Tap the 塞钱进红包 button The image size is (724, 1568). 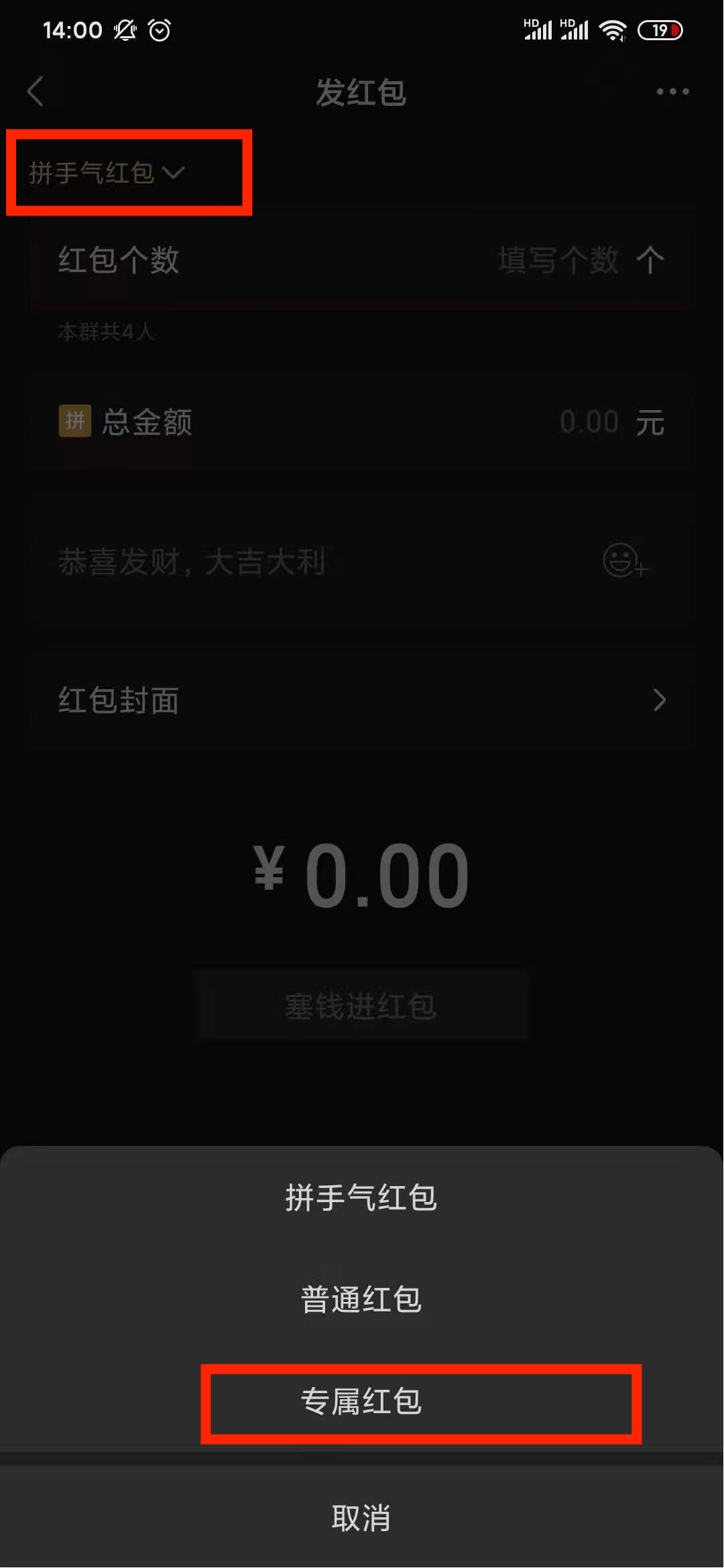(361, 1006)
